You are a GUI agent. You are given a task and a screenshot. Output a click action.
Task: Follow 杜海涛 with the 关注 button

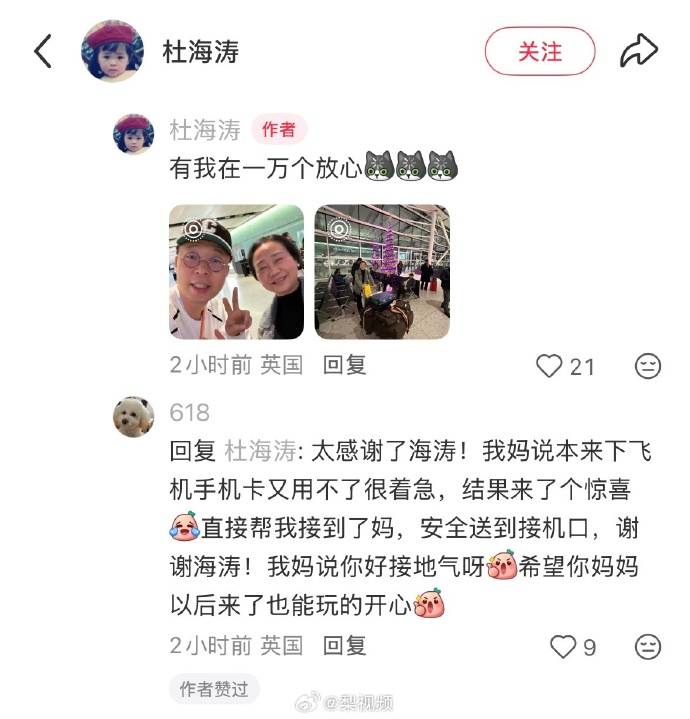click(539, 51)
